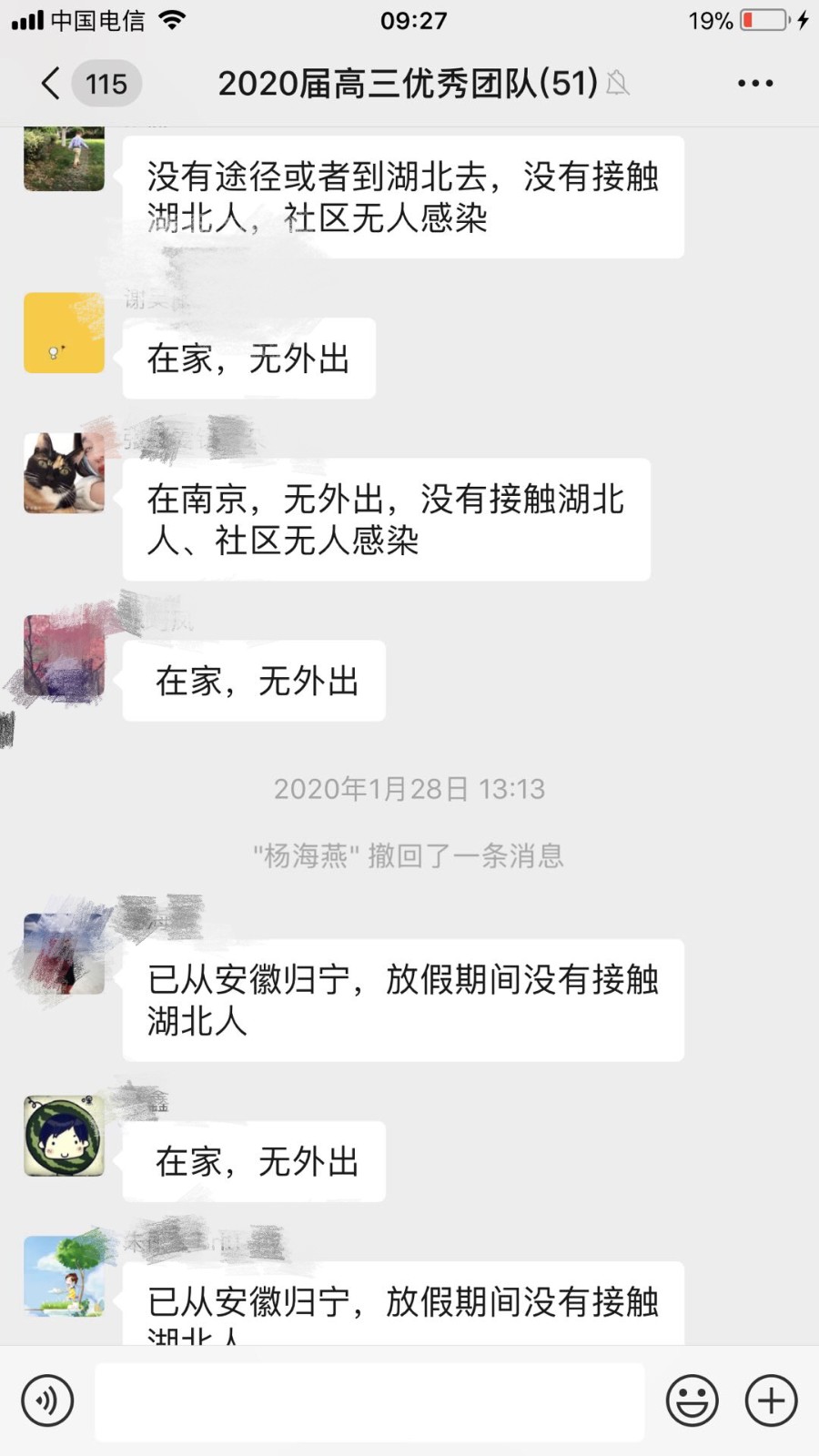The height and width of the screenshot is (1456, 819).
Task: Switch to voice message input
Action: tap(47, 1400)
